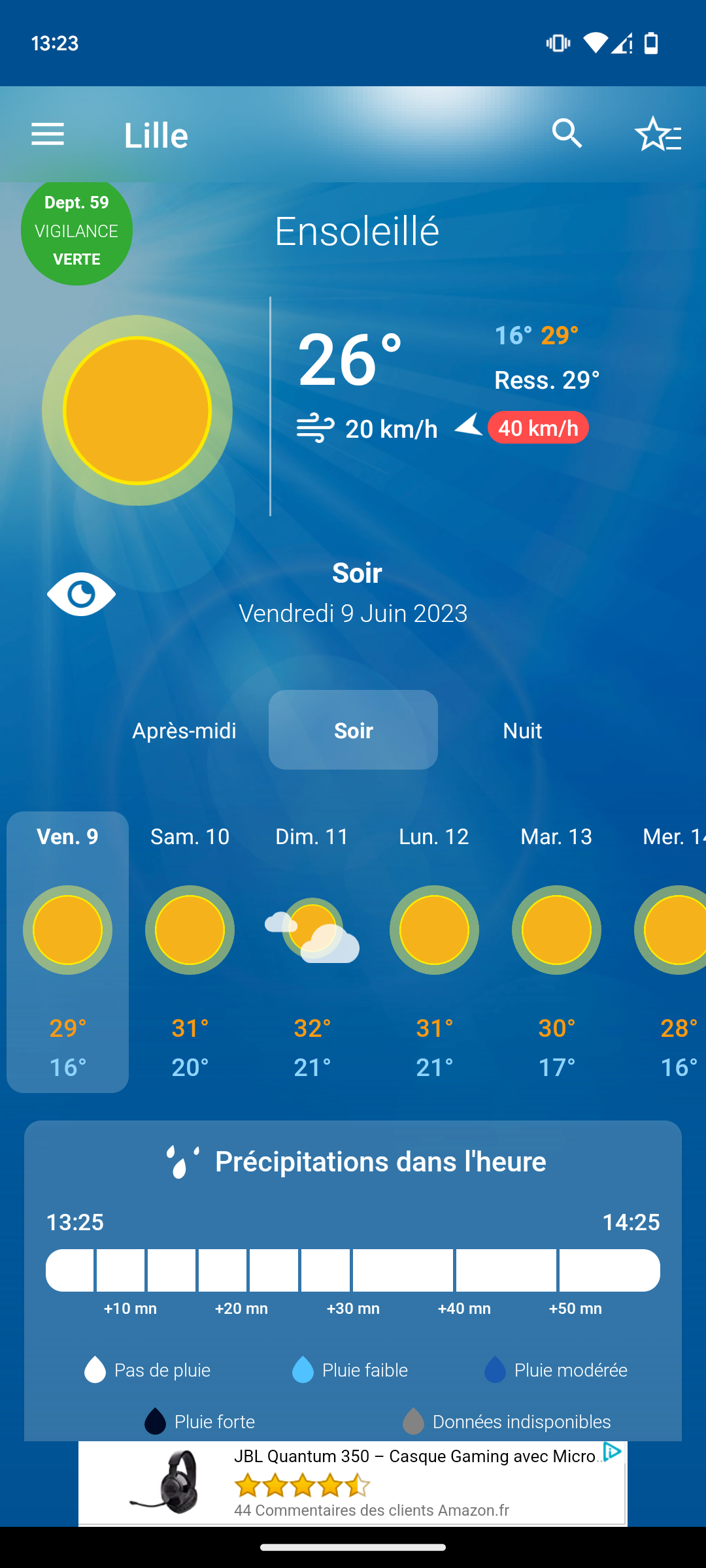View forecast for Sam. 10
Viewport: 706px width, 1568px height.
(x=190, y=951)
